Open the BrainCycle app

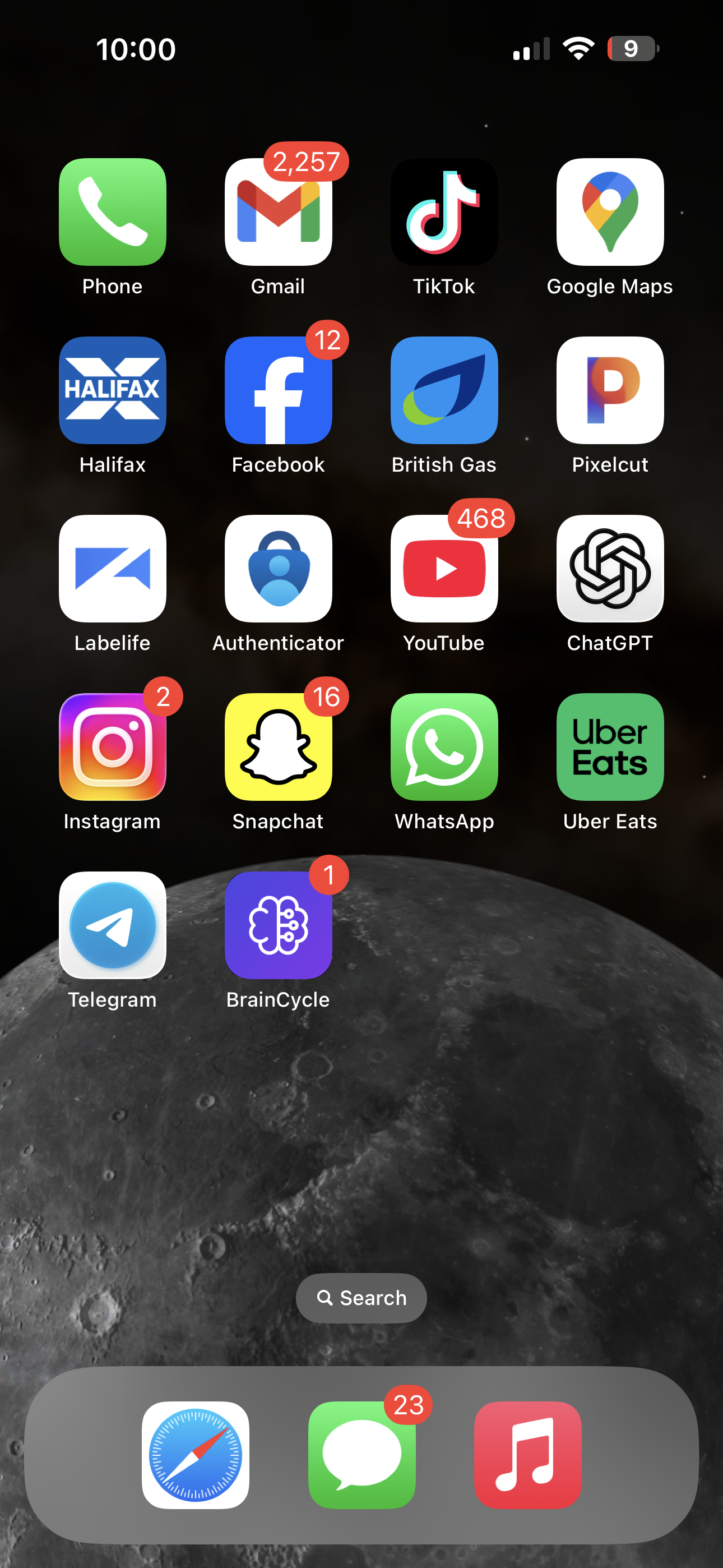click(278, 925)
